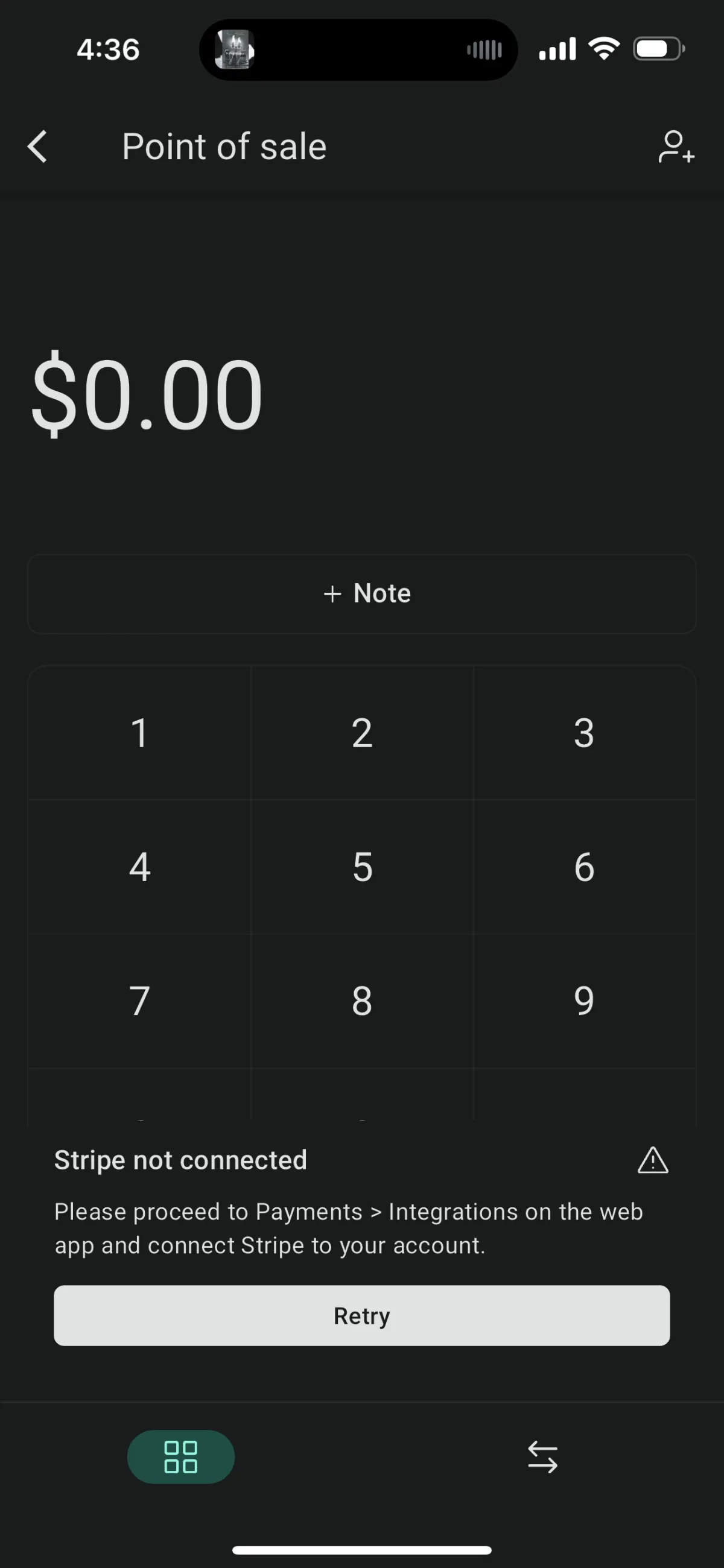Screen dimensions: 724x1568
Task: Enter digit 7 on the keypad
Action: pos(139,1001)
